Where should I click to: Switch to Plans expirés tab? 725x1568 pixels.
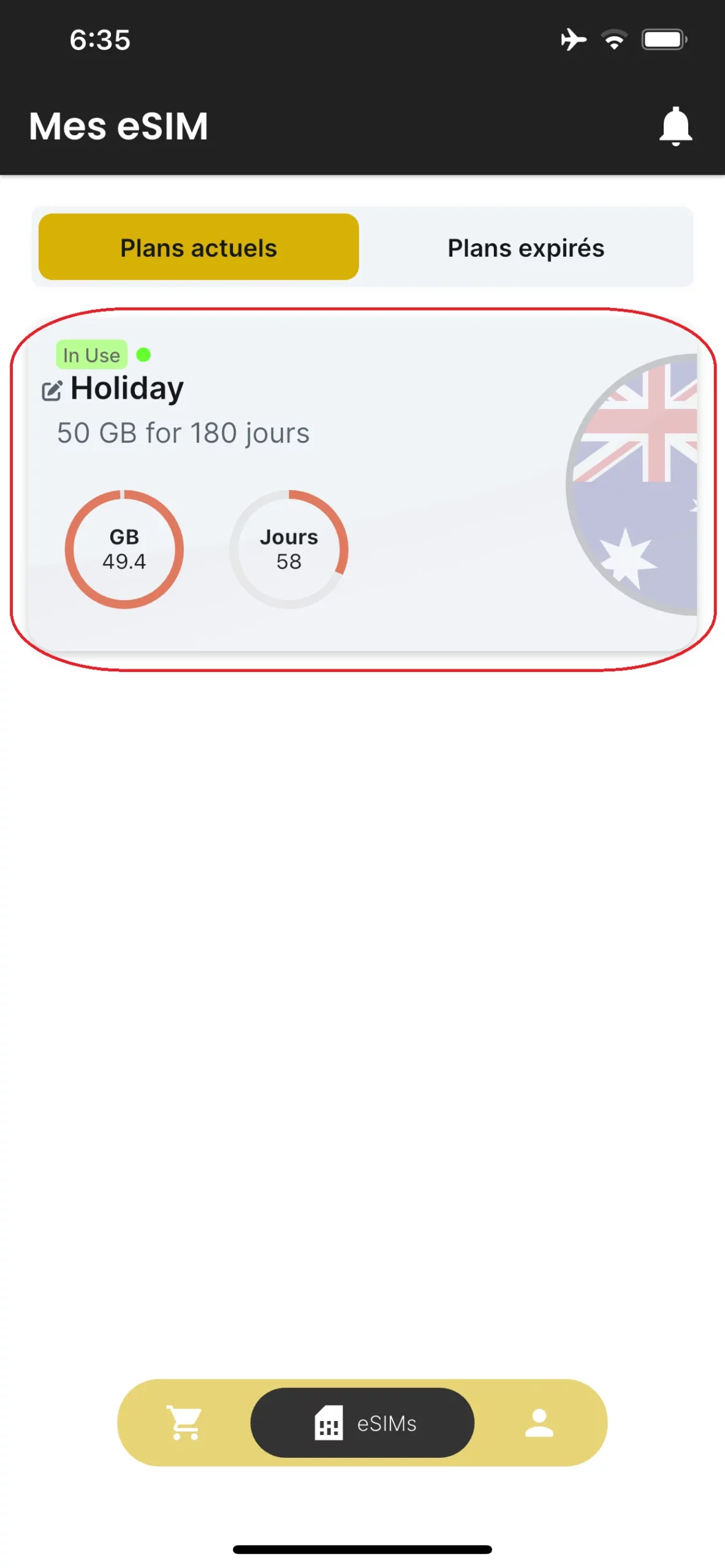tap(525, 248)
